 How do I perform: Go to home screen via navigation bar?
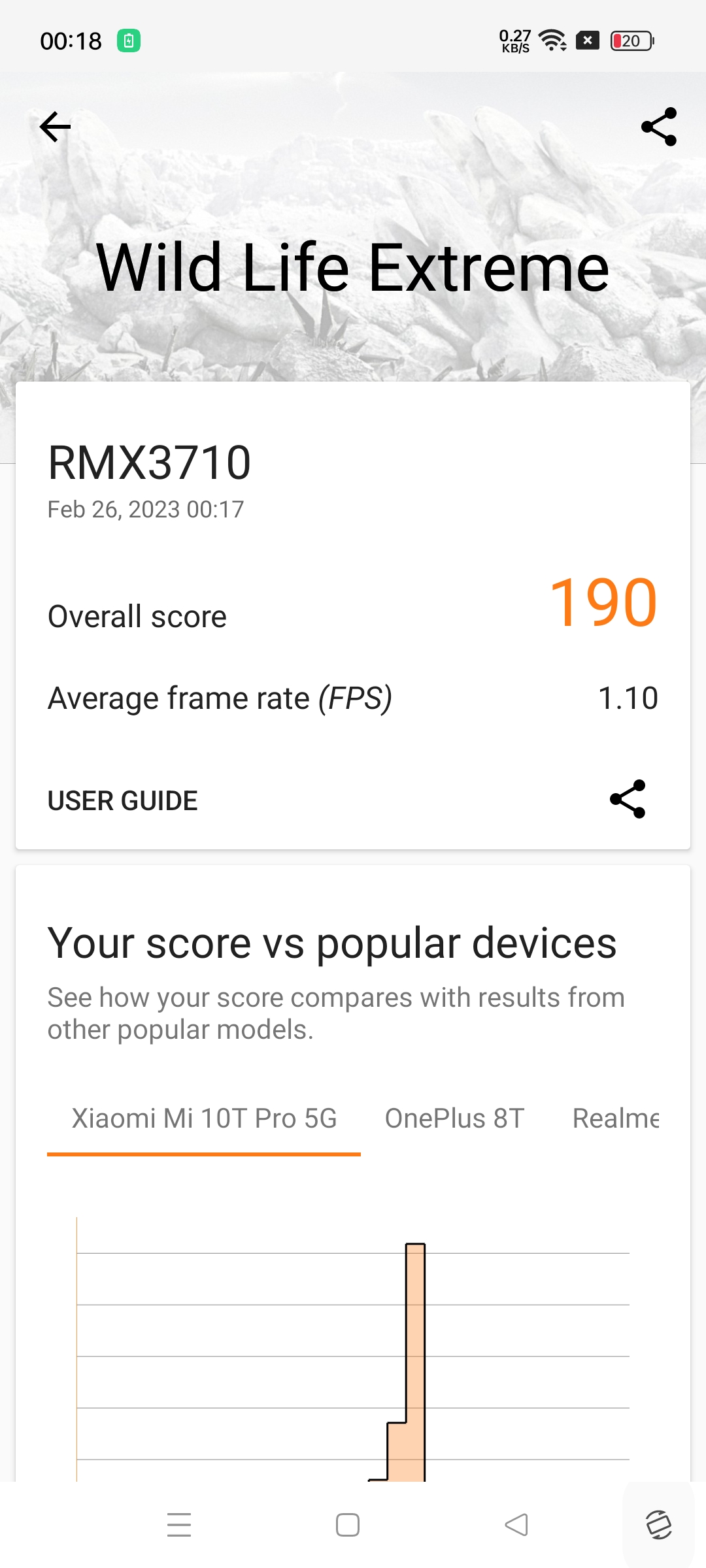348,1525
